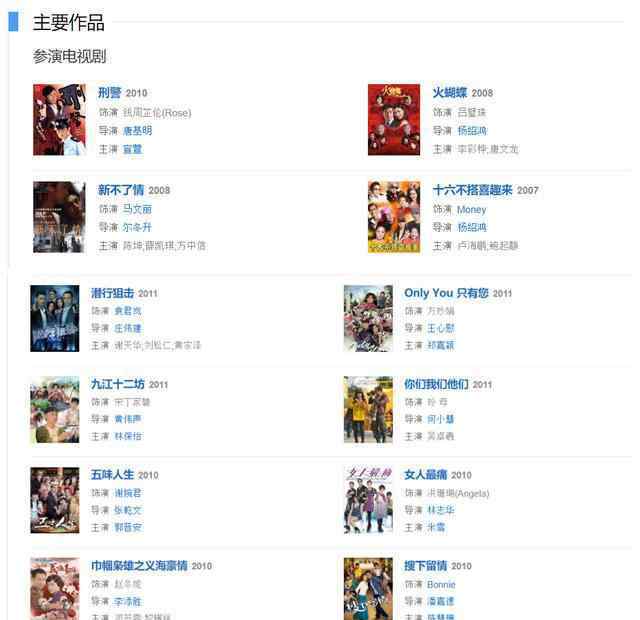Open the 尔冬升 director link
This screenshot has width=640, height=620.
pos(137,228)
